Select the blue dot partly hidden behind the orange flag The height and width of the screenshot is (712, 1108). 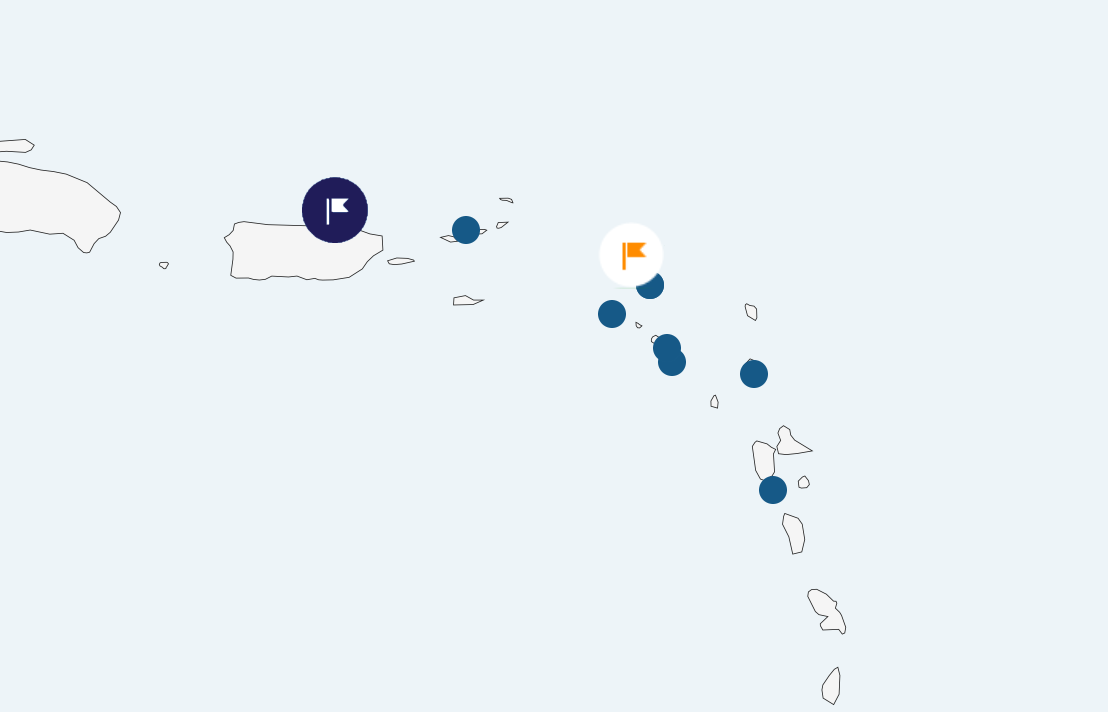[653, 289]
